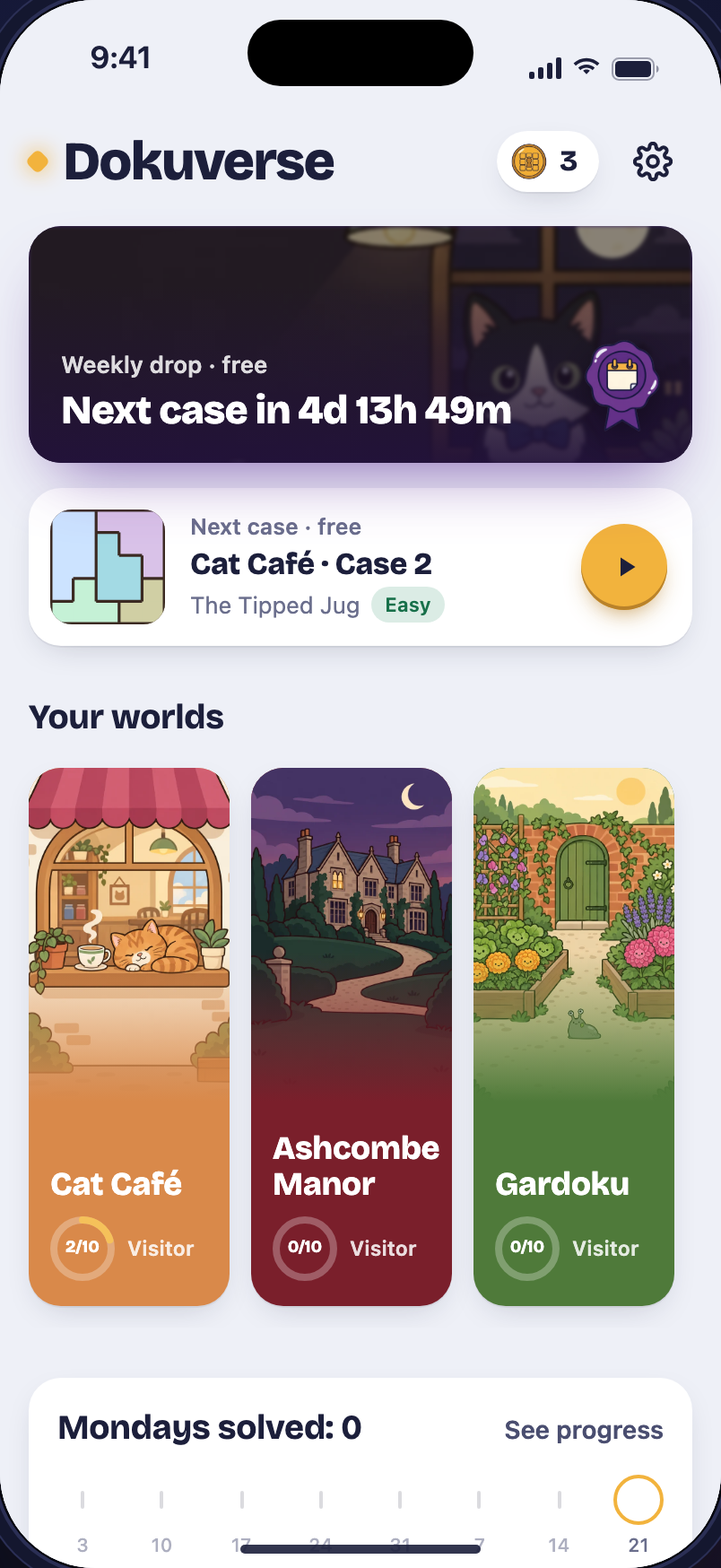Screen dimensions: 721x1568
Task: Open the settings gear
Action: coord(653,161)
